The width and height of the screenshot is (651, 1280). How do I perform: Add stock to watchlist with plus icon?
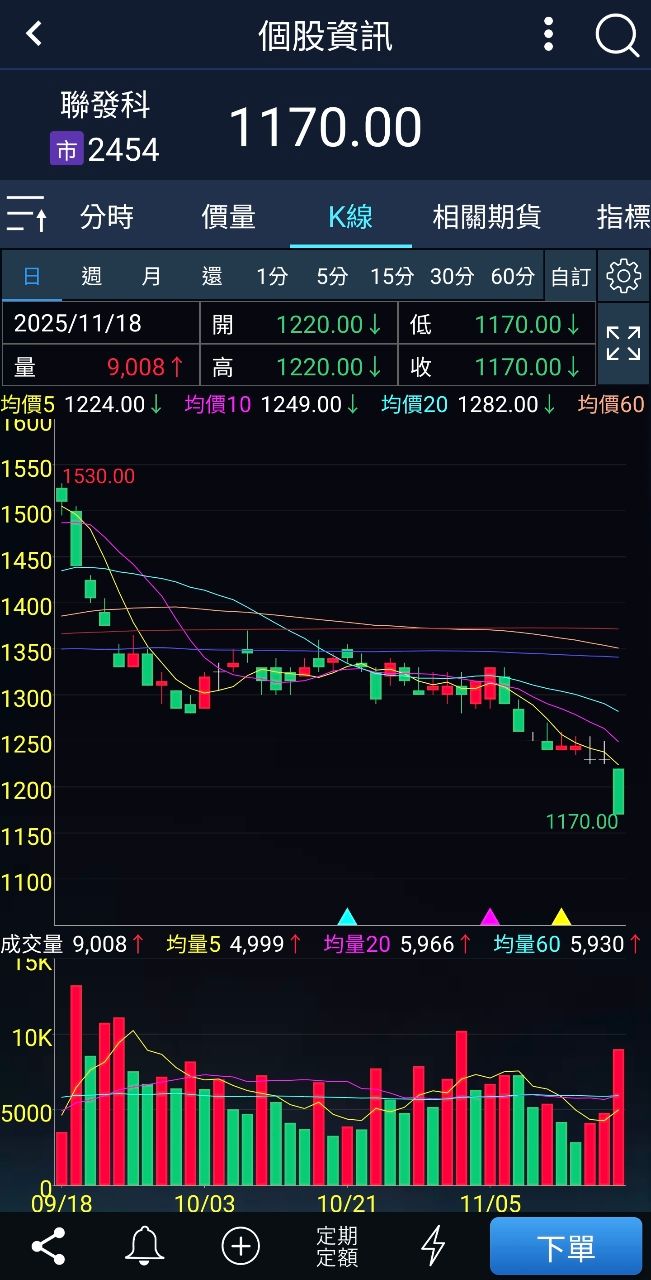[x=240, y=1246]
